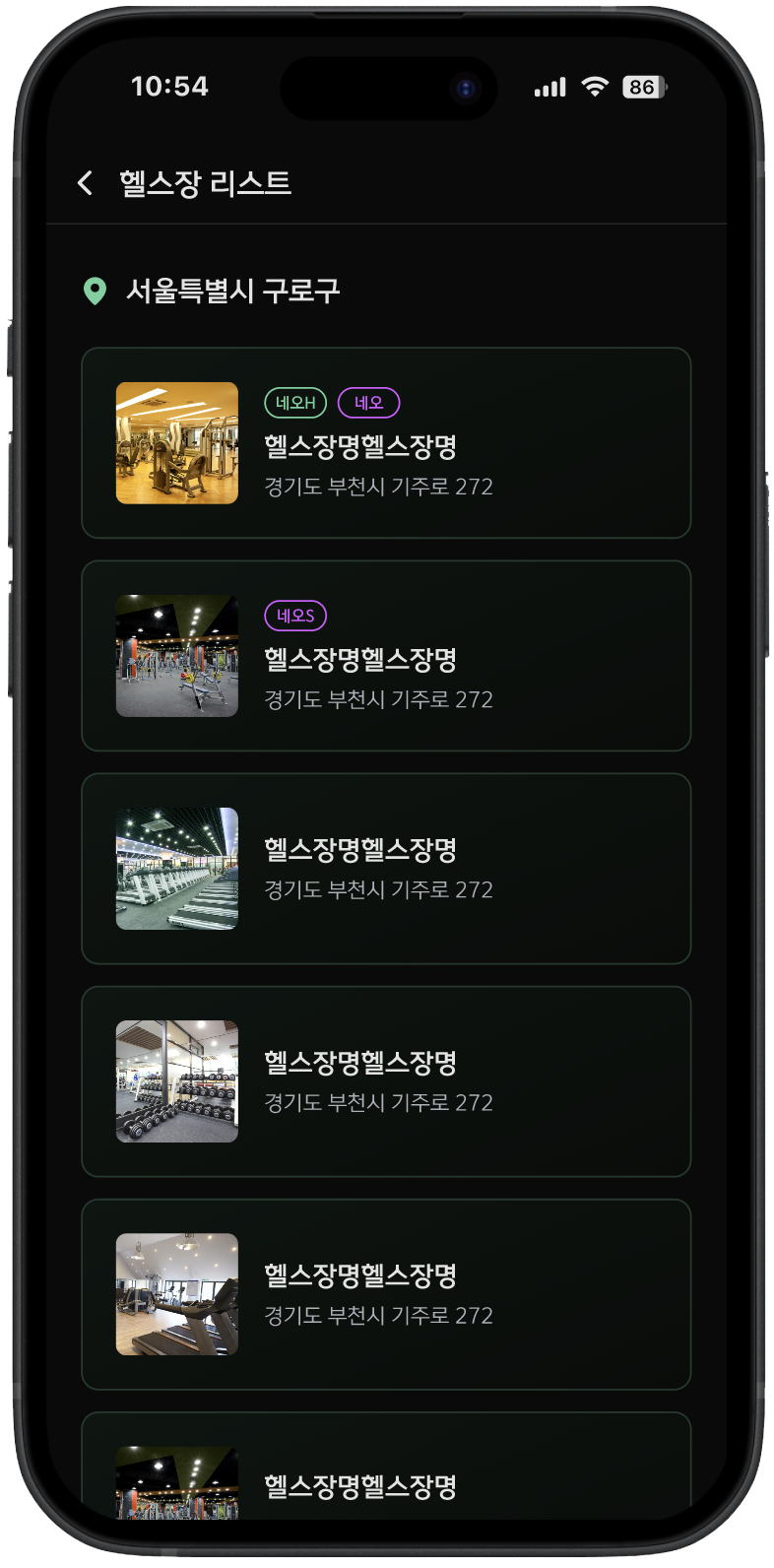The height and width of the screenshot is (1568, 774).
Task: Open the gym card tagged 네오S
Action: click(385, 656)
